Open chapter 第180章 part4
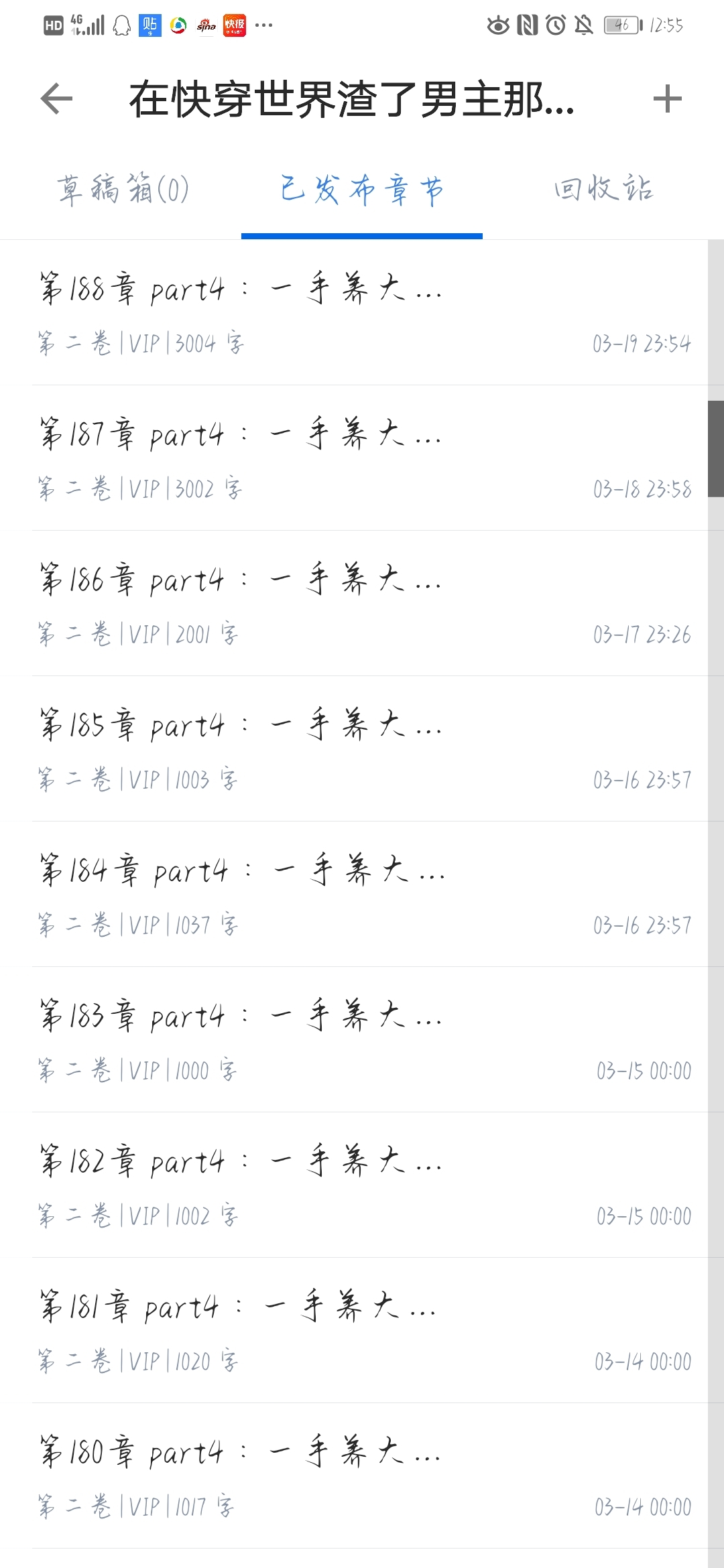The width and height of the screenshot is (724, 1568). 354,1476
